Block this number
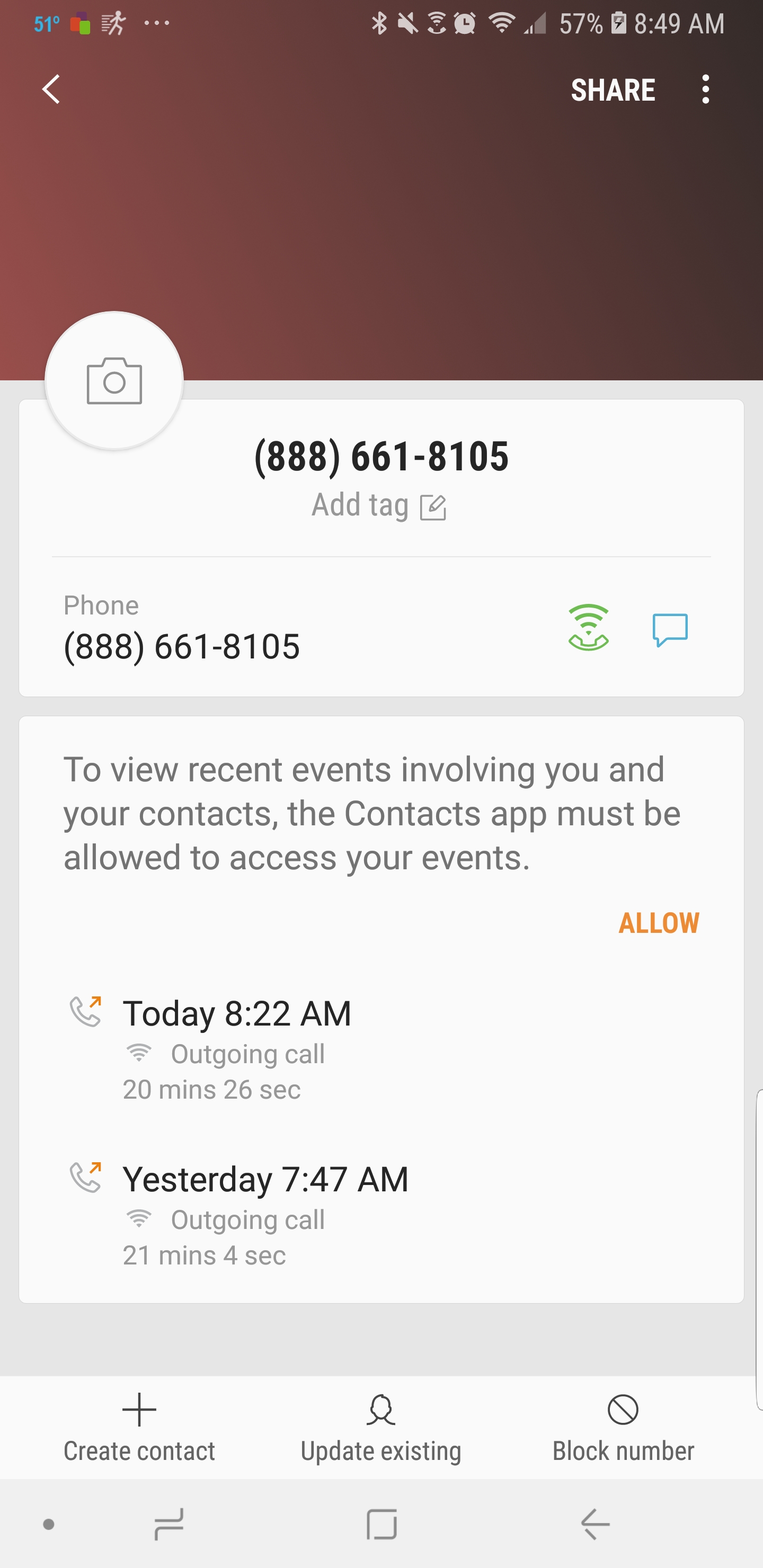 623,1428
